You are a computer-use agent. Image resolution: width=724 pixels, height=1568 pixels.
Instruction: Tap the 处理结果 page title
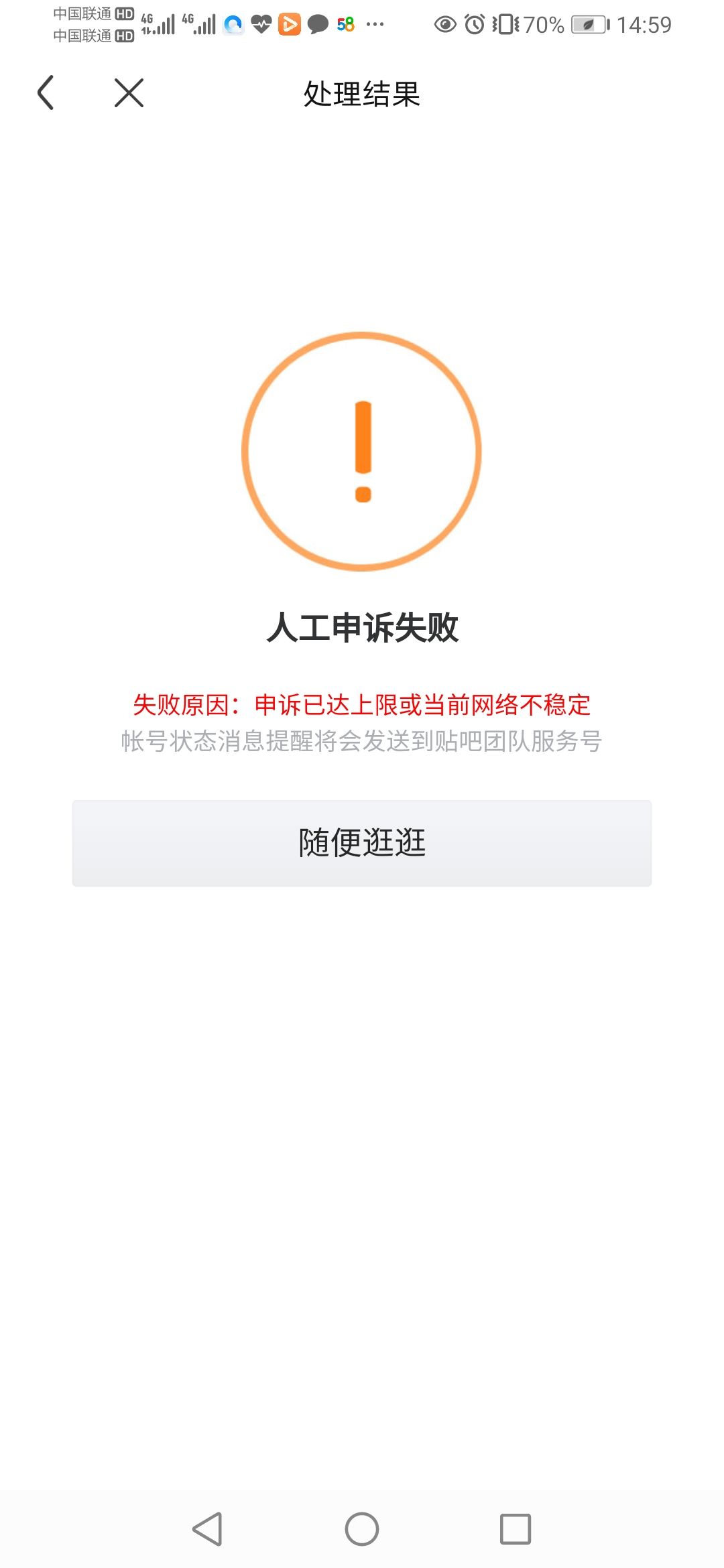click(362, 93)
